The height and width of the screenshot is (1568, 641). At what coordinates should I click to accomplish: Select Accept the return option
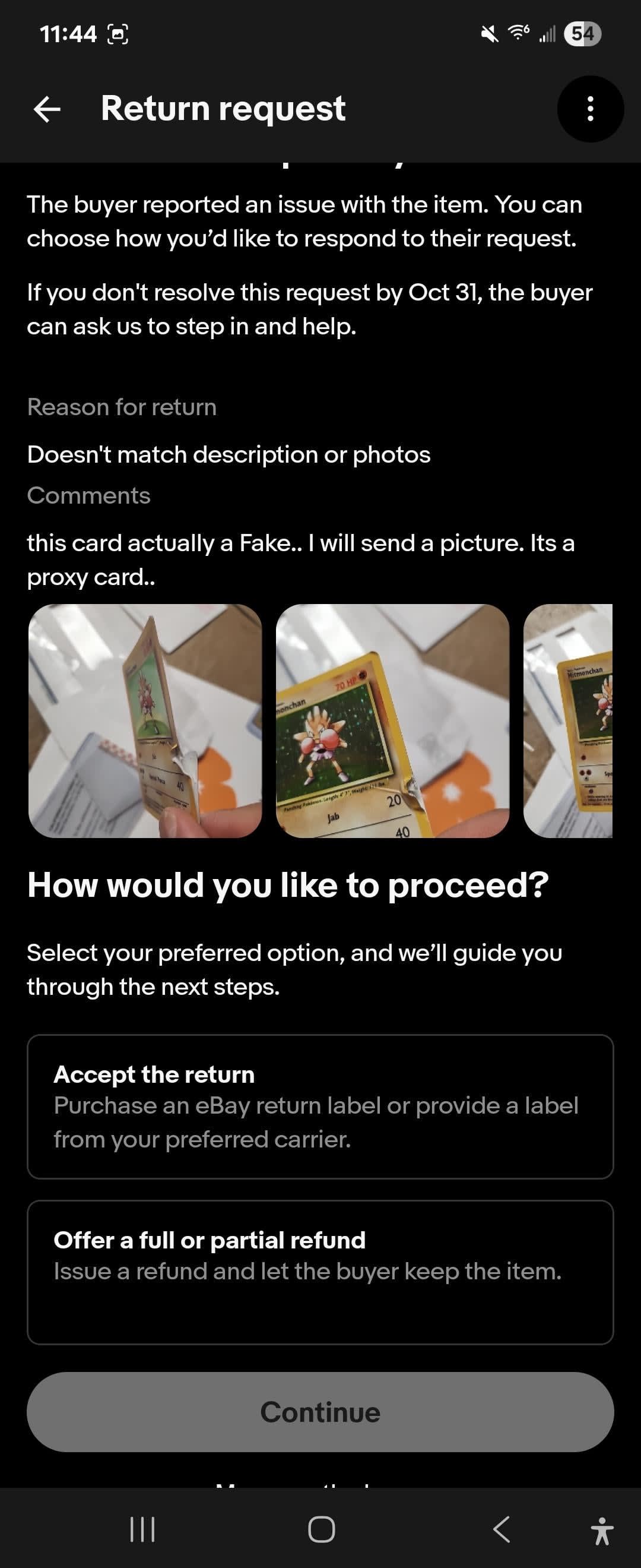[320, 1106]
